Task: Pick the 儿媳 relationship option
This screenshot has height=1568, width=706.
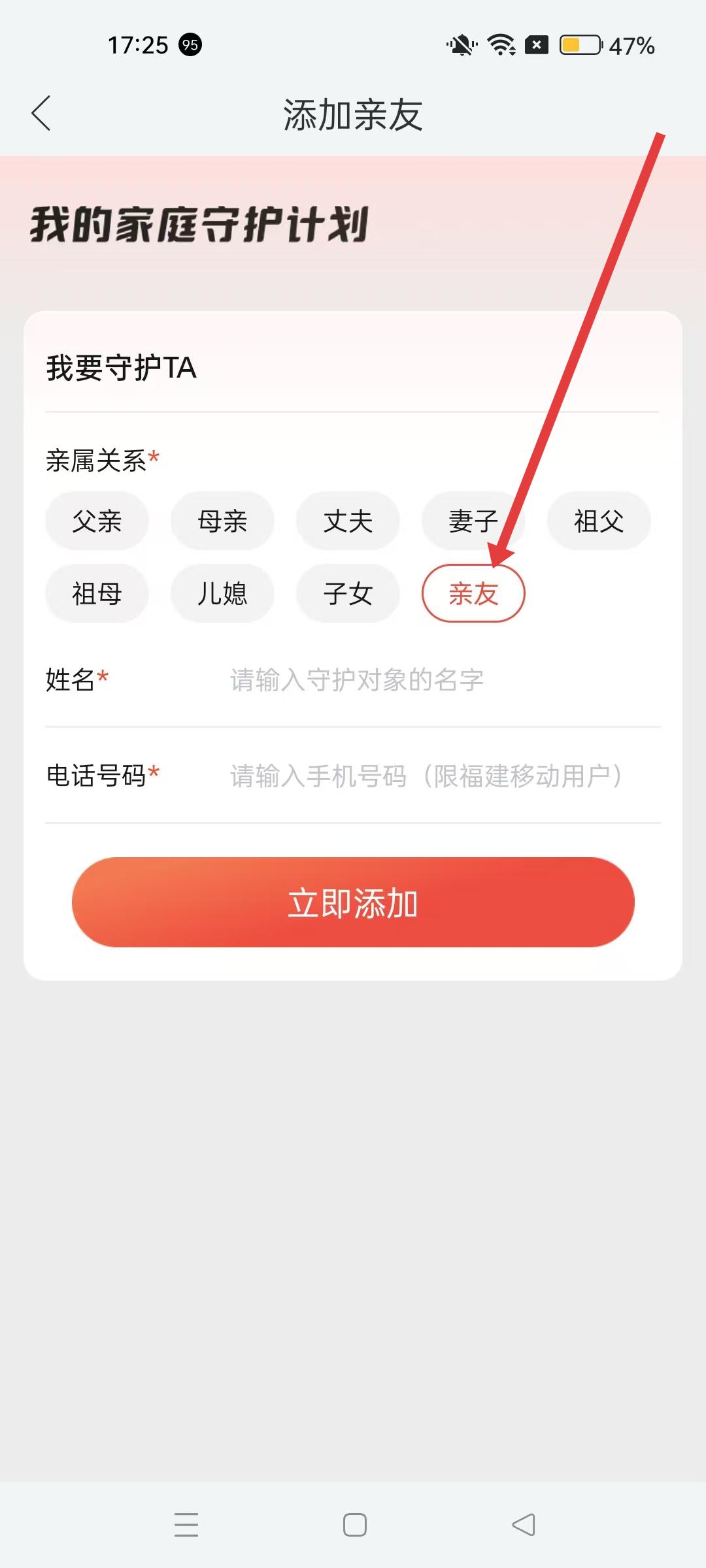Action: pyautogui.click(x=222, y=594)
